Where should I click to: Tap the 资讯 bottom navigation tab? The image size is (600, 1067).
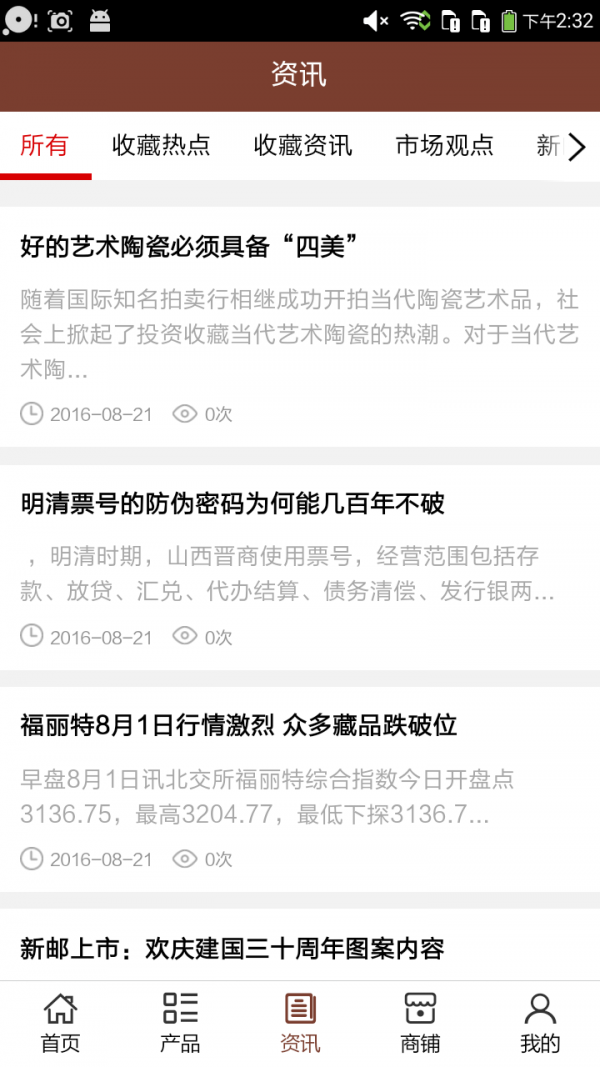tap(300, 1023)
